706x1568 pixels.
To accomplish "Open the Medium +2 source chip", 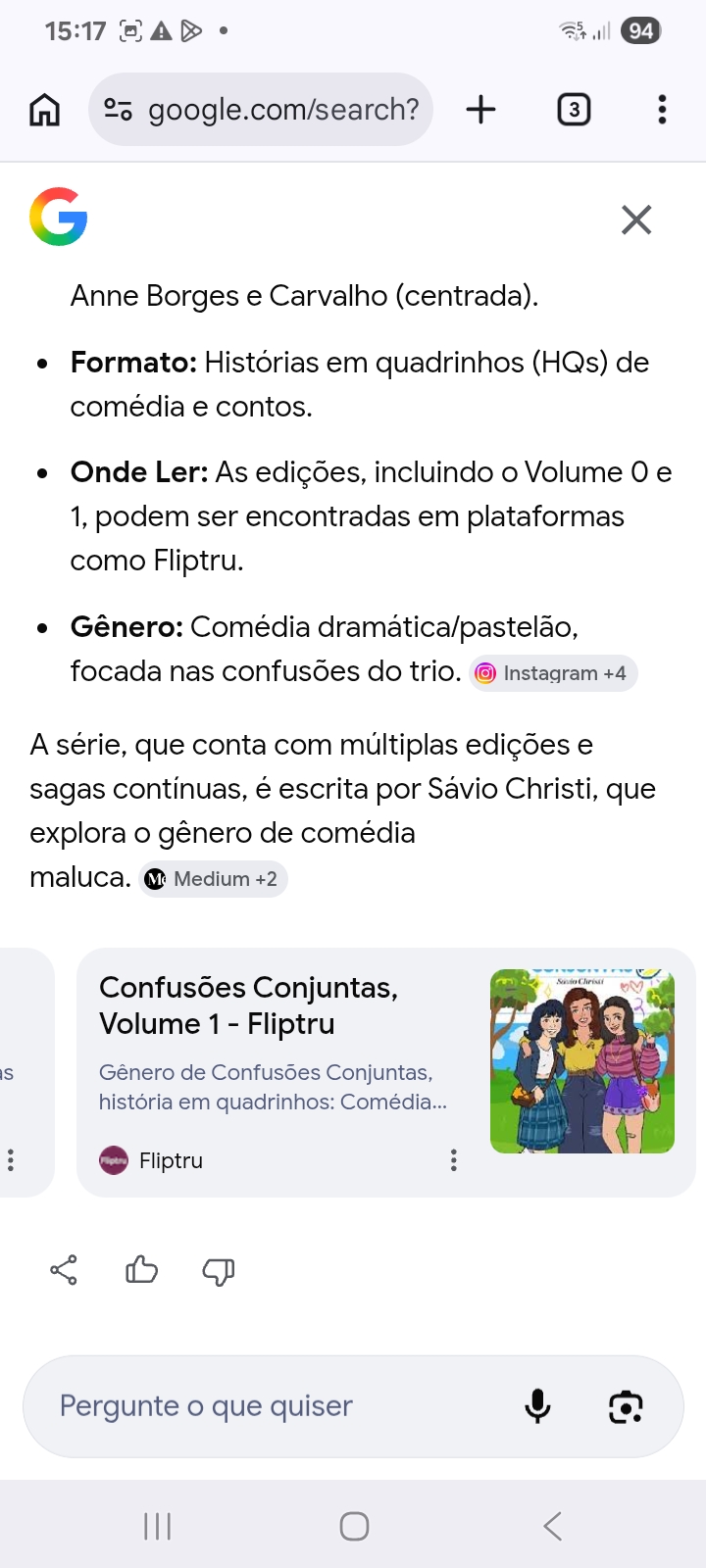I will (x=213, y=879).
